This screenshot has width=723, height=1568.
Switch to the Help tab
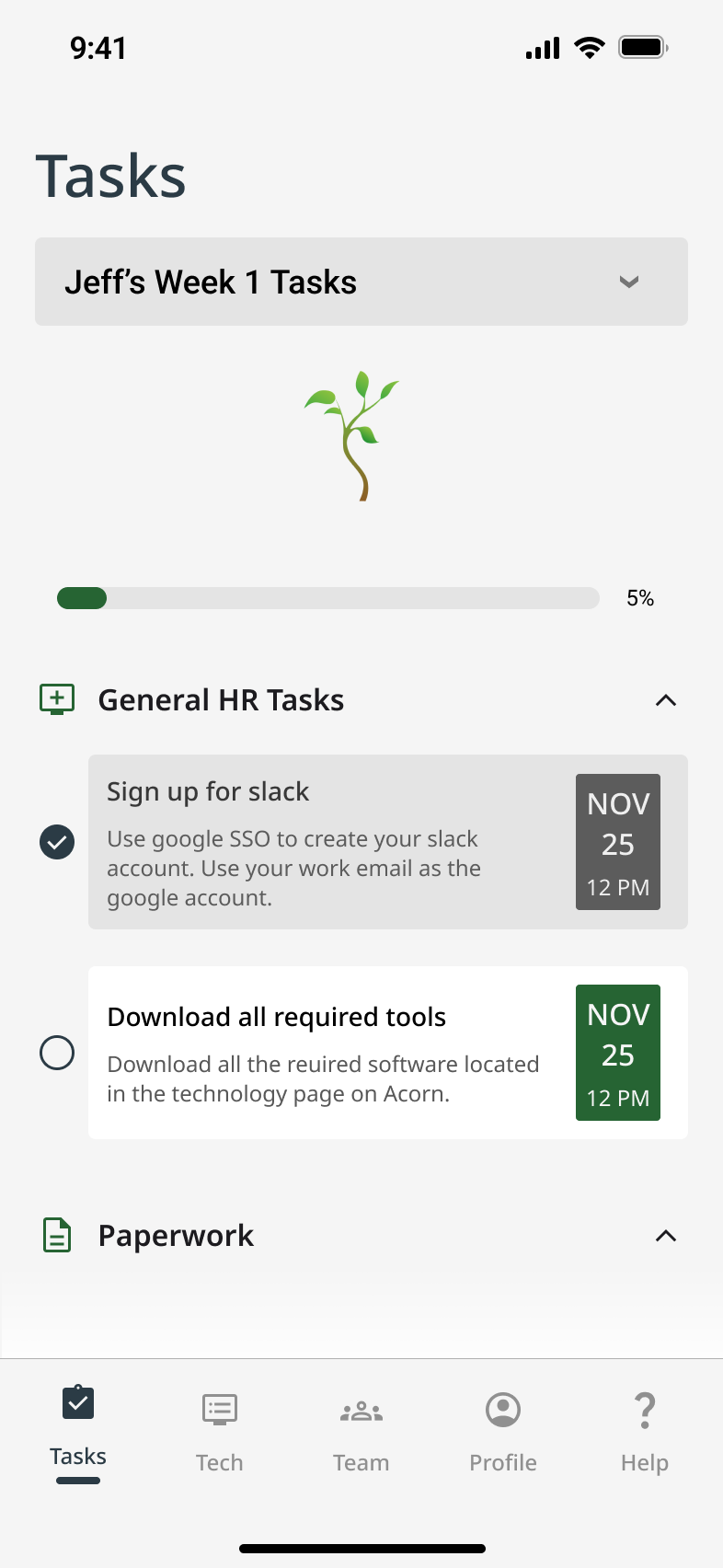(645, 1431)
